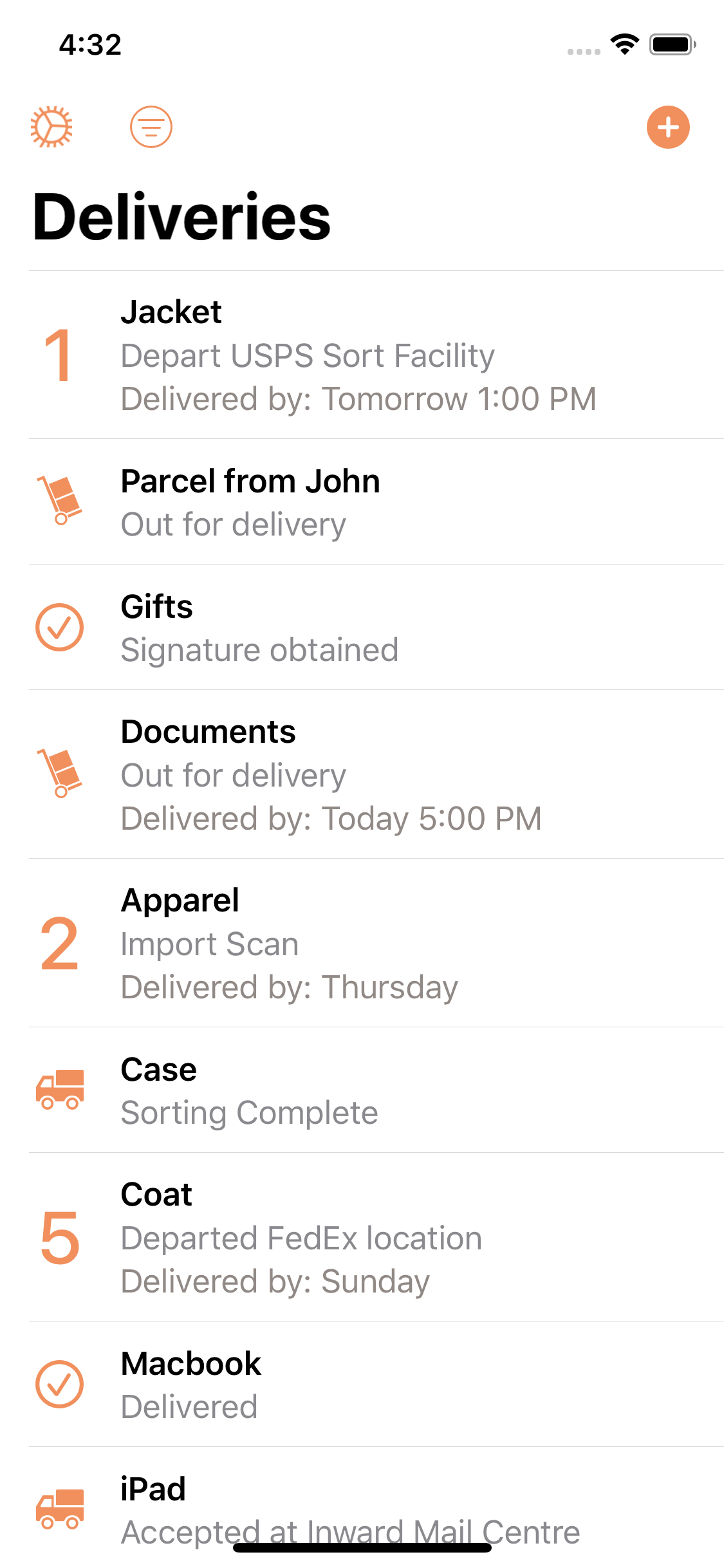Viewport: 724px width, 1568px height.
Task: Check the Macbook delivery details
Action: 376,1384
